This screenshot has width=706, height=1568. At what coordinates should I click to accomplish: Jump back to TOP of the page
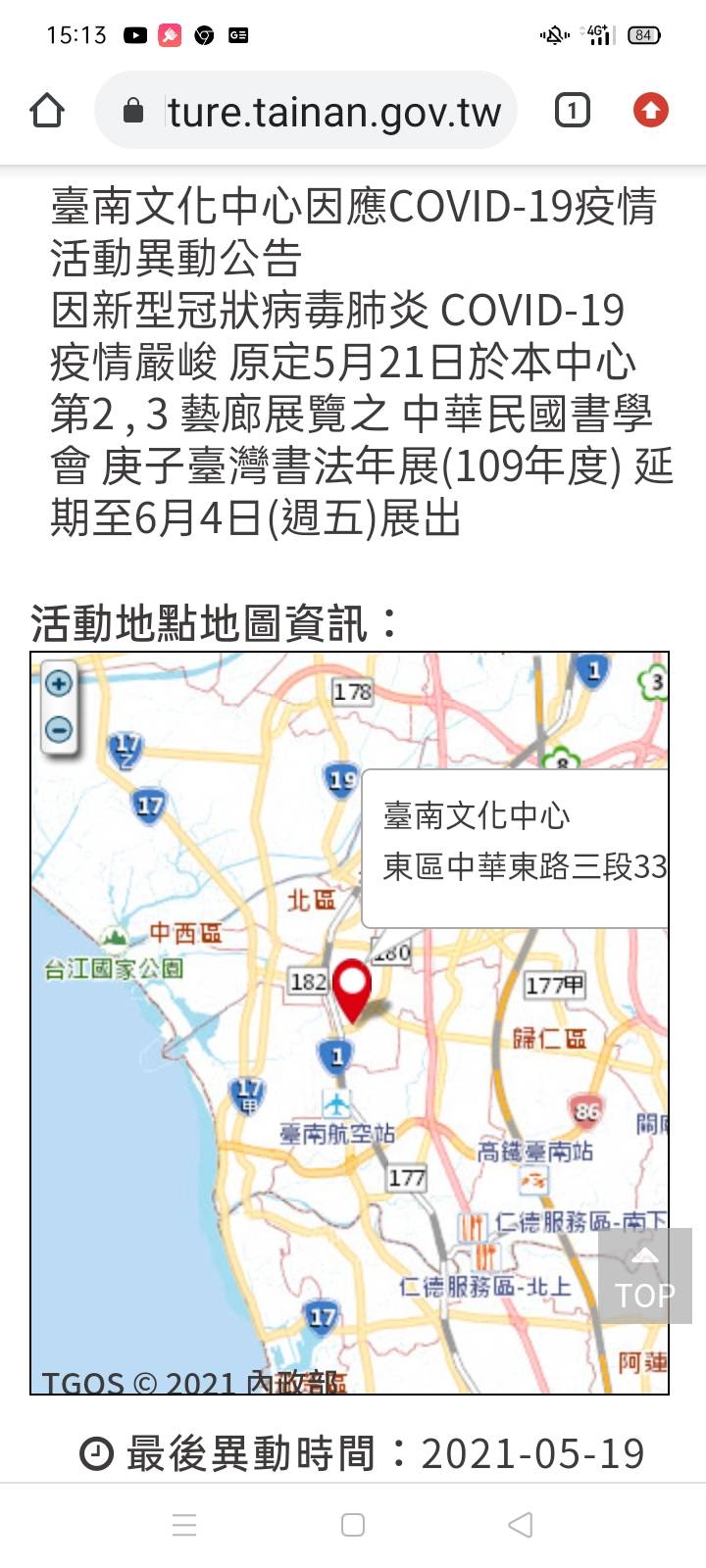pyautogui.click(x=645, y=1276)
